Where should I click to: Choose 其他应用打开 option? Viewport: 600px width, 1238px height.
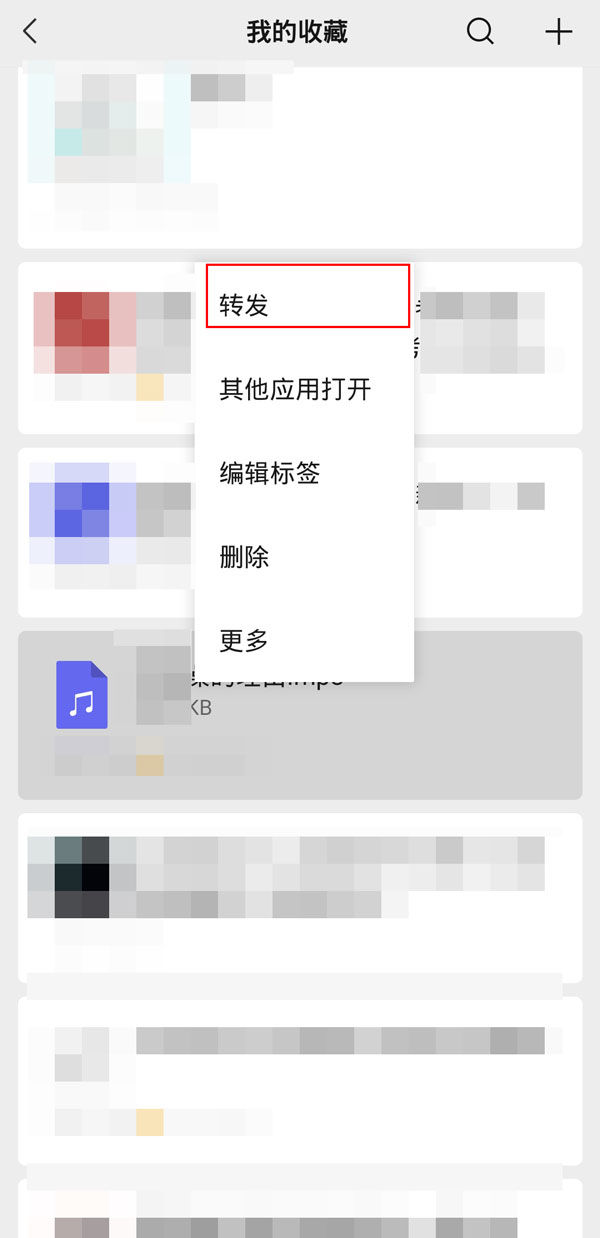tap(296, 389)
